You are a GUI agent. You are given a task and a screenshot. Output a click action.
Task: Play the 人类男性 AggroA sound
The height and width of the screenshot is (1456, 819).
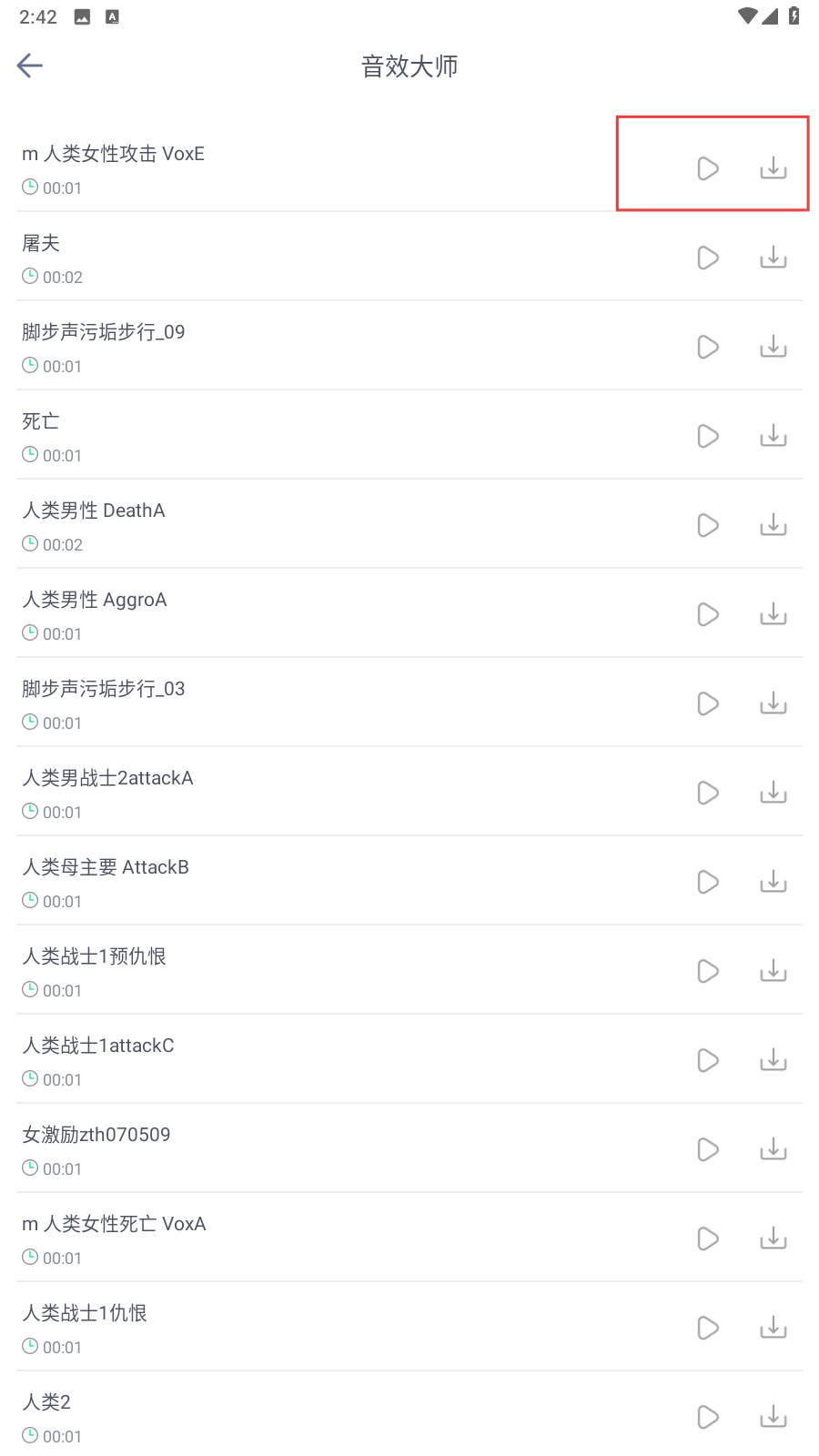point(708,613)
